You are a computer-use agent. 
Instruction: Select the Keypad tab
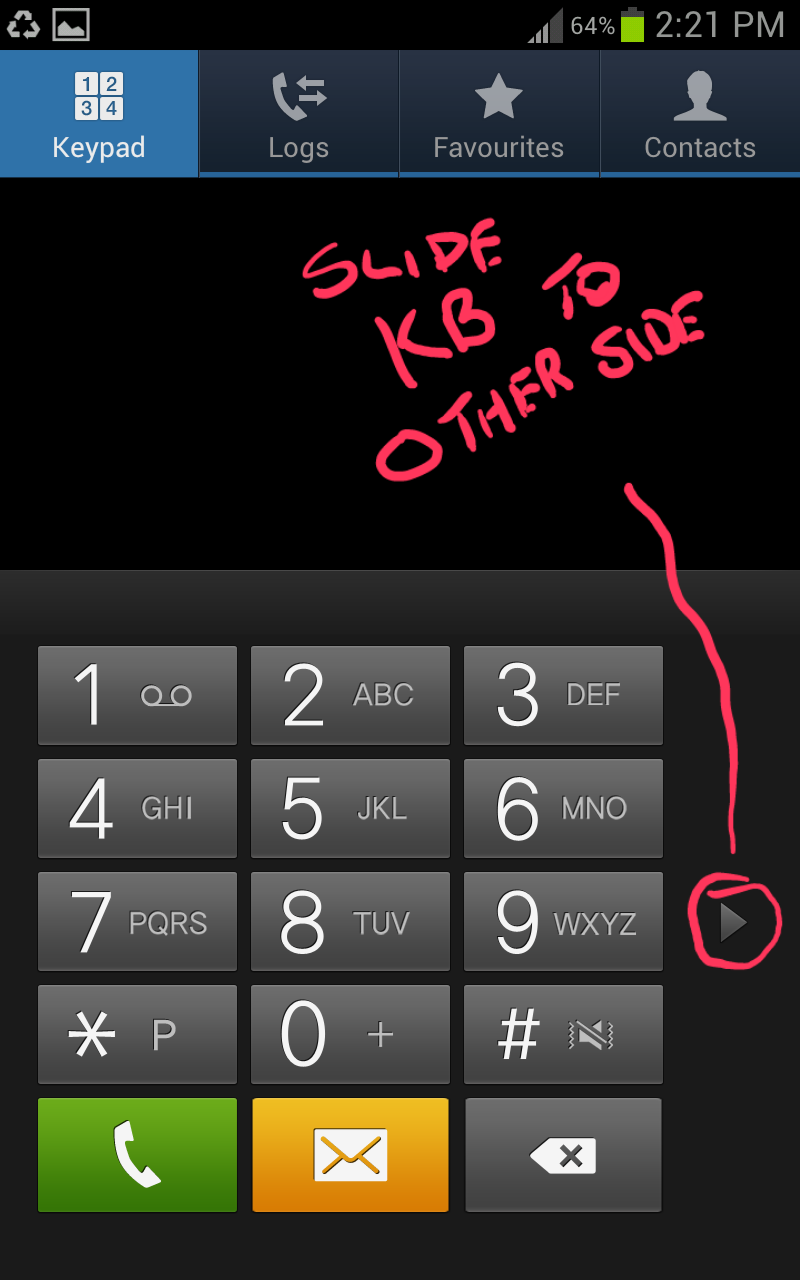pos(99,113)
